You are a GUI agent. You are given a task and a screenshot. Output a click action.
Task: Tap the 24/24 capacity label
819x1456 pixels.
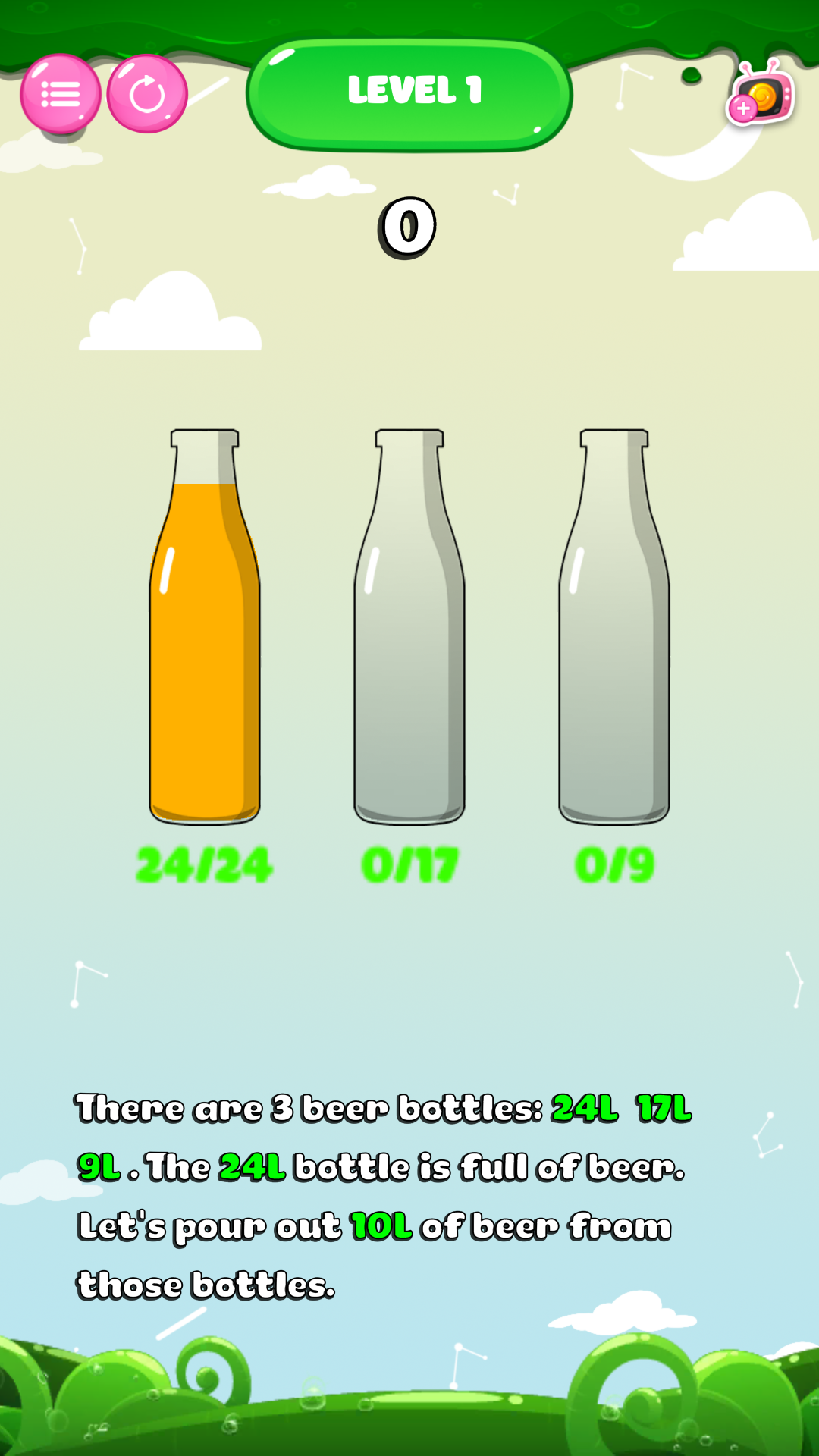pyautogui.click(x=205, y=861)
